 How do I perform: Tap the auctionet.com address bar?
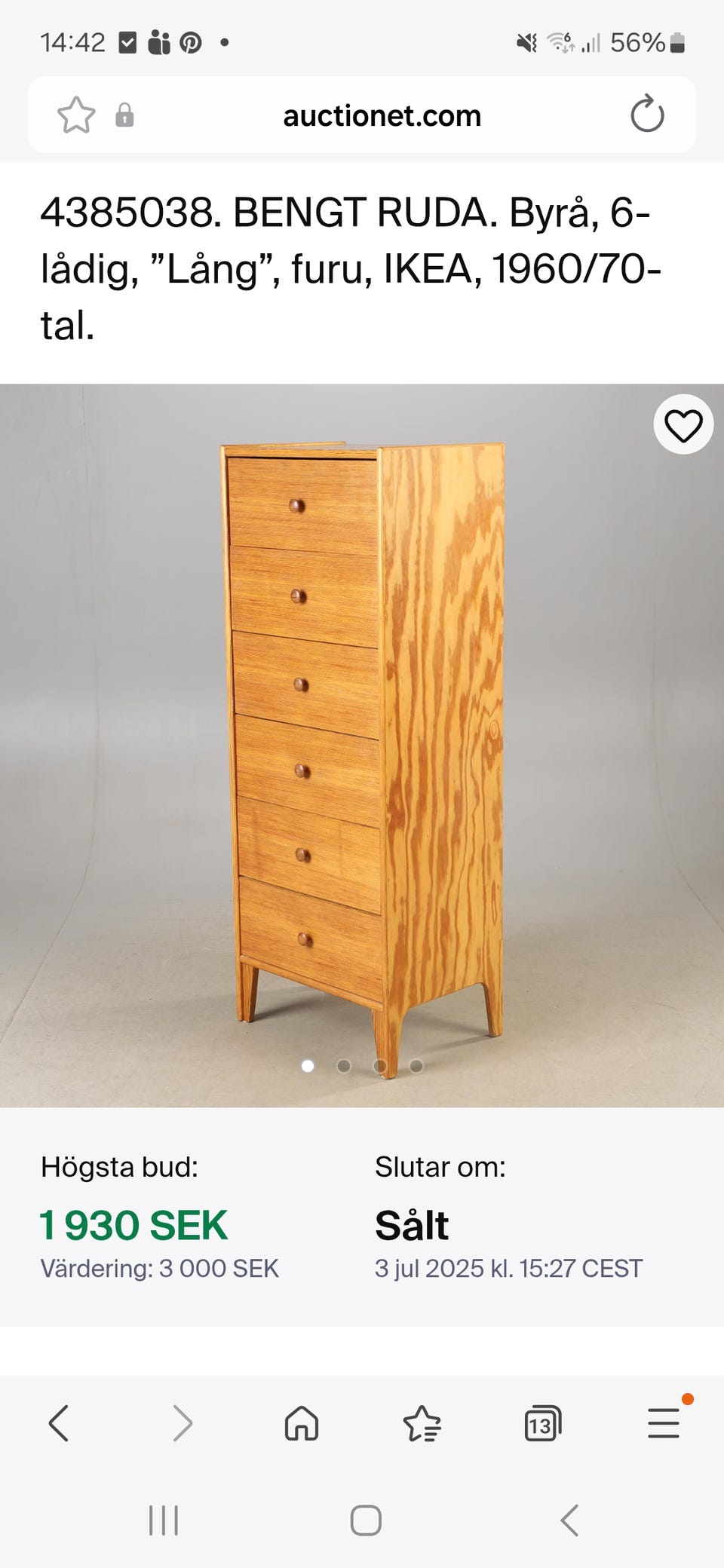point(382,115)
